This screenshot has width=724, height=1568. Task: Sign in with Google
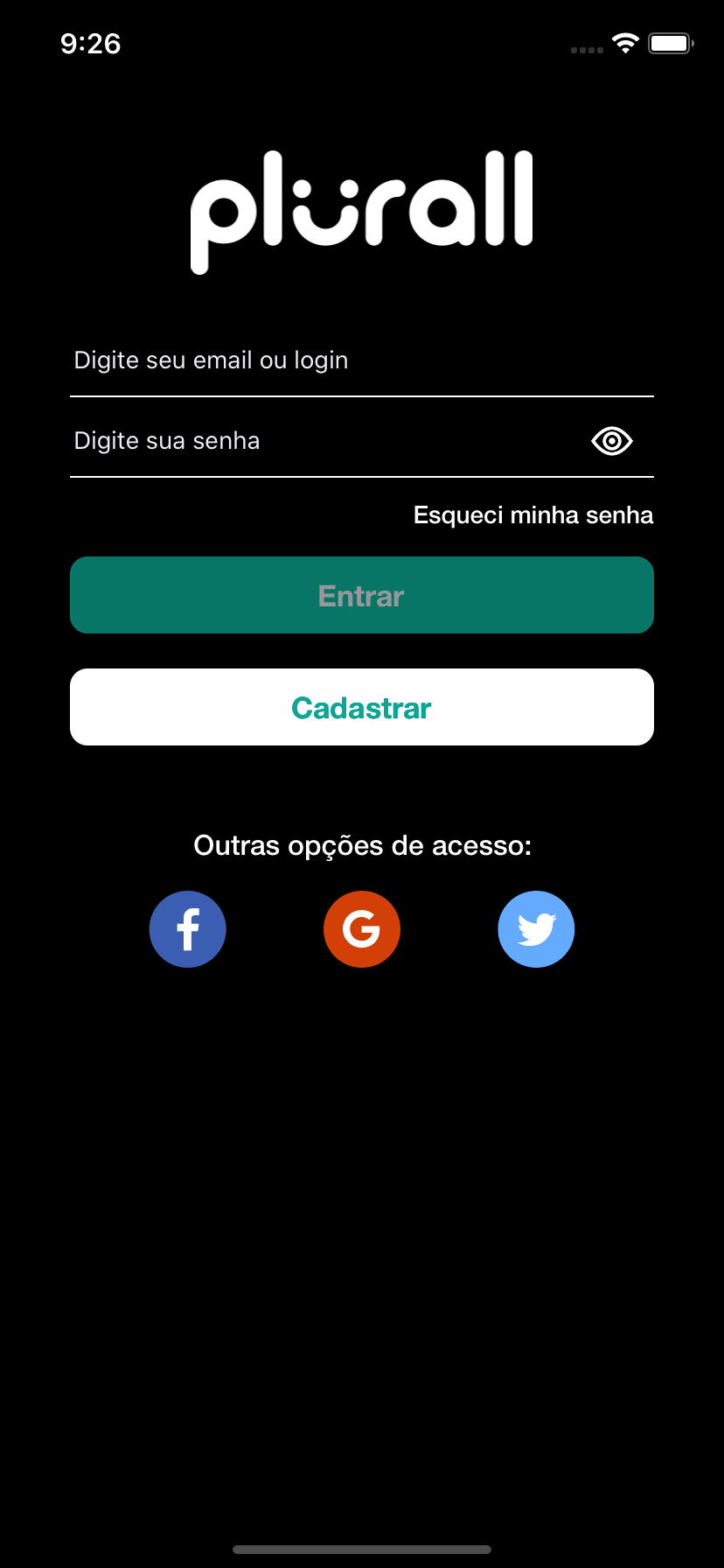coord(362,929)
